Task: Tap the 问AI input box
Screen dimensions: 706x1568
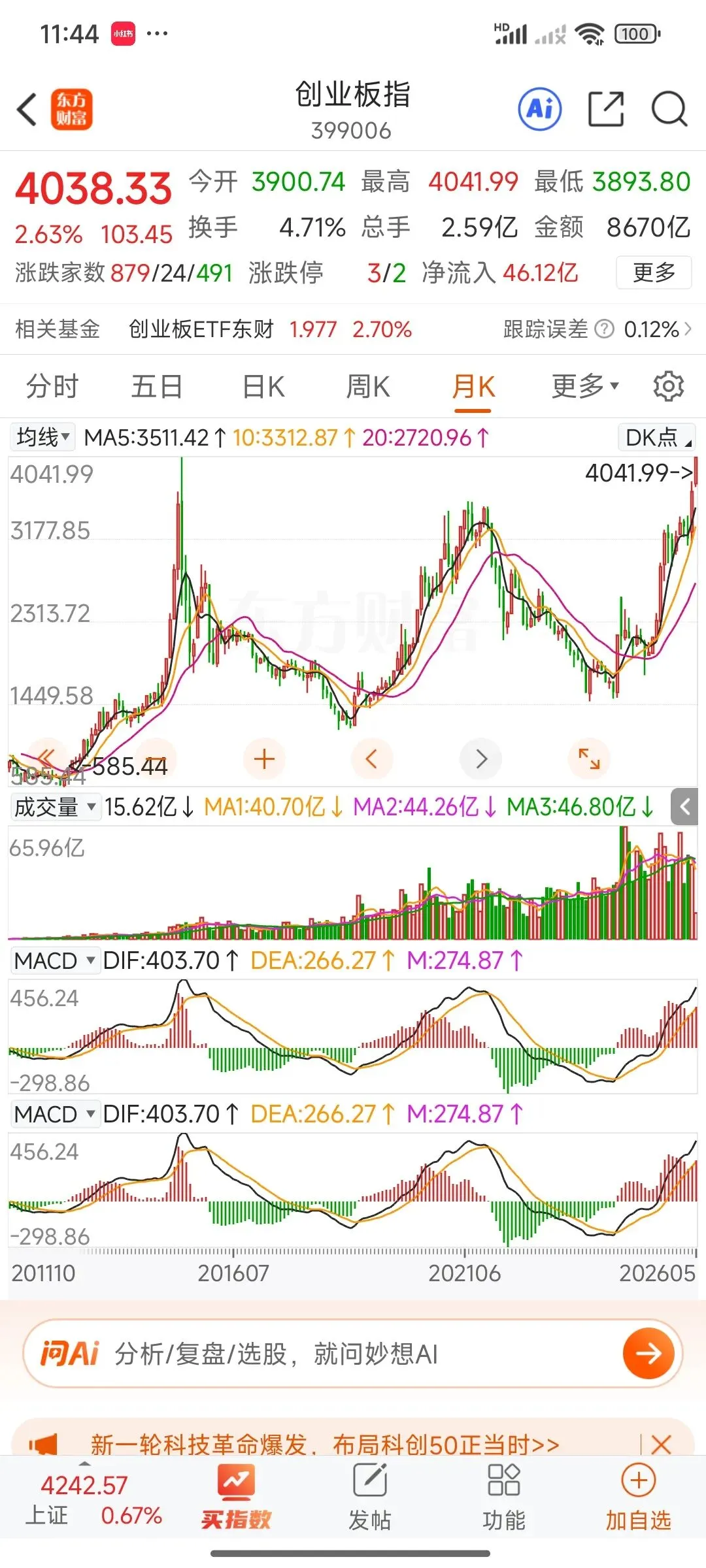Action: click(353, 1354)
